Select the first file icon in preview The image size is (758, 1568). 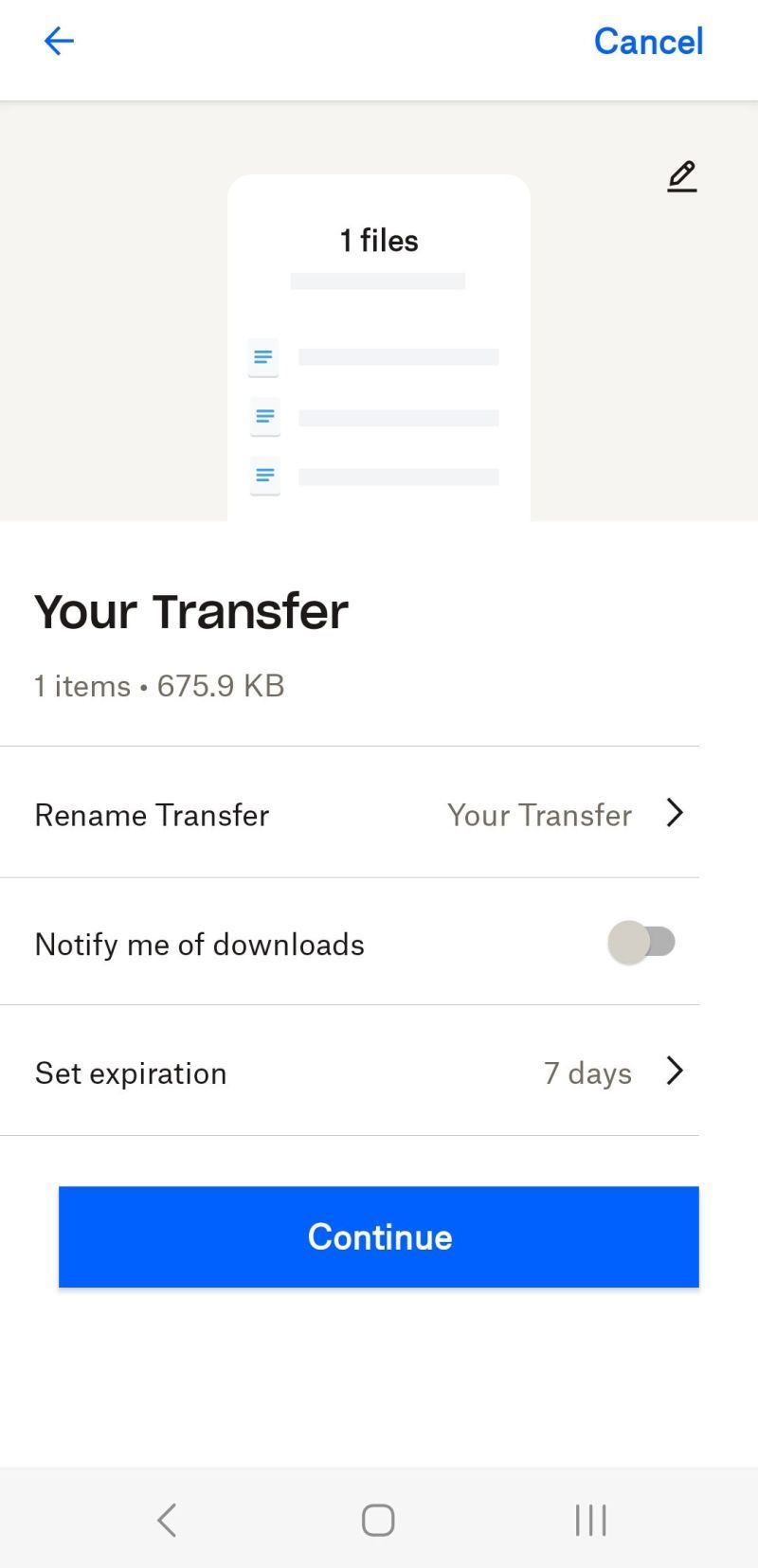pos(263,357)
